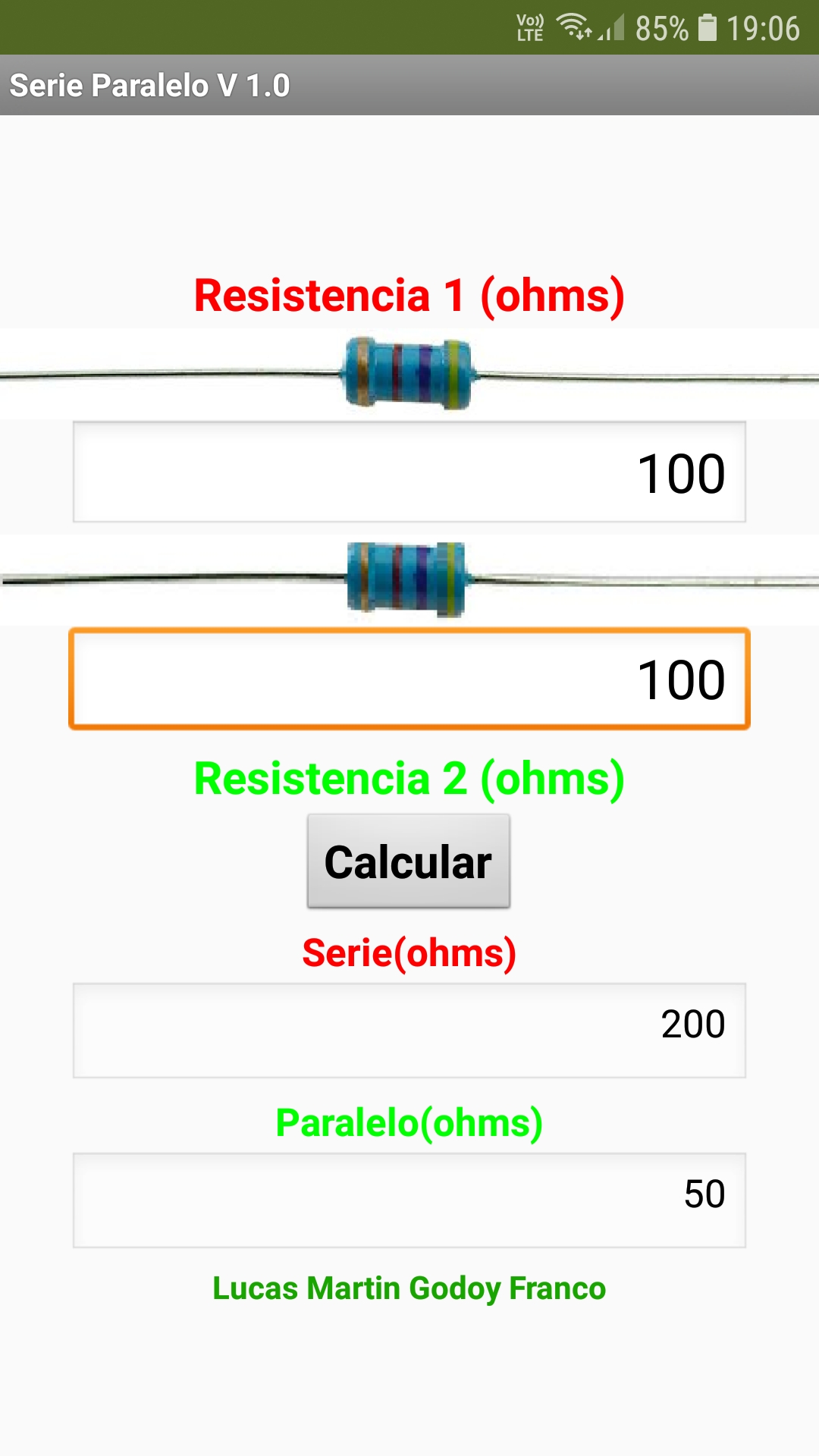Focus the Resistencia 2 input showing 100

(x=409, y=679)
